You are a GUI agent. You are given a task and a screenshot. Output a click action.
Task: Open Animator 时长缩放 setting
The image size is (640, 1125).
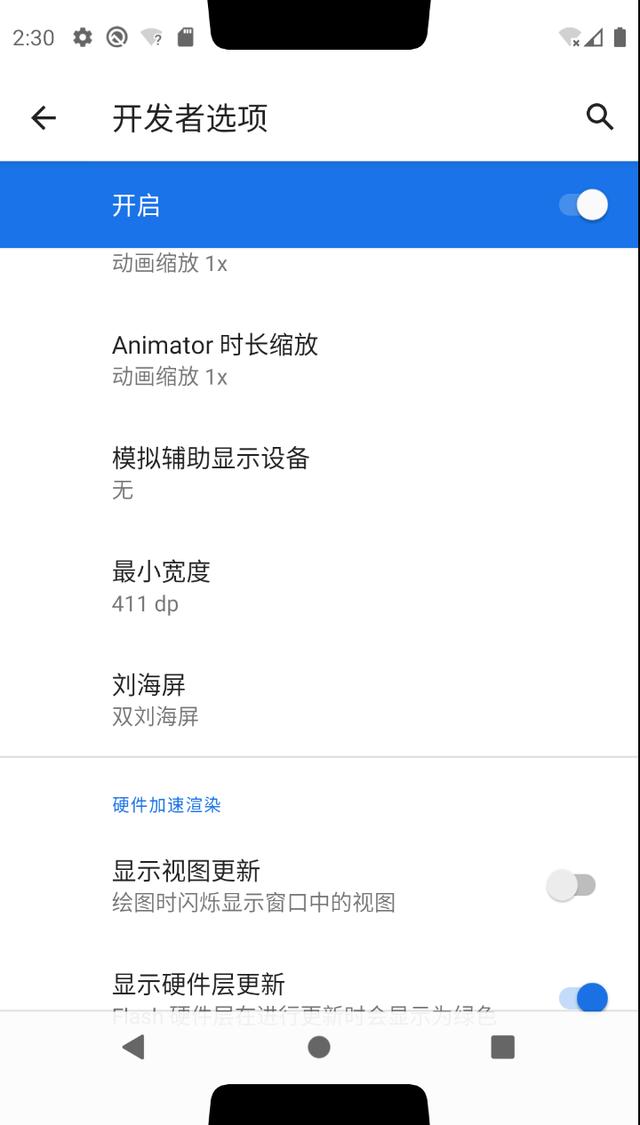319,359
